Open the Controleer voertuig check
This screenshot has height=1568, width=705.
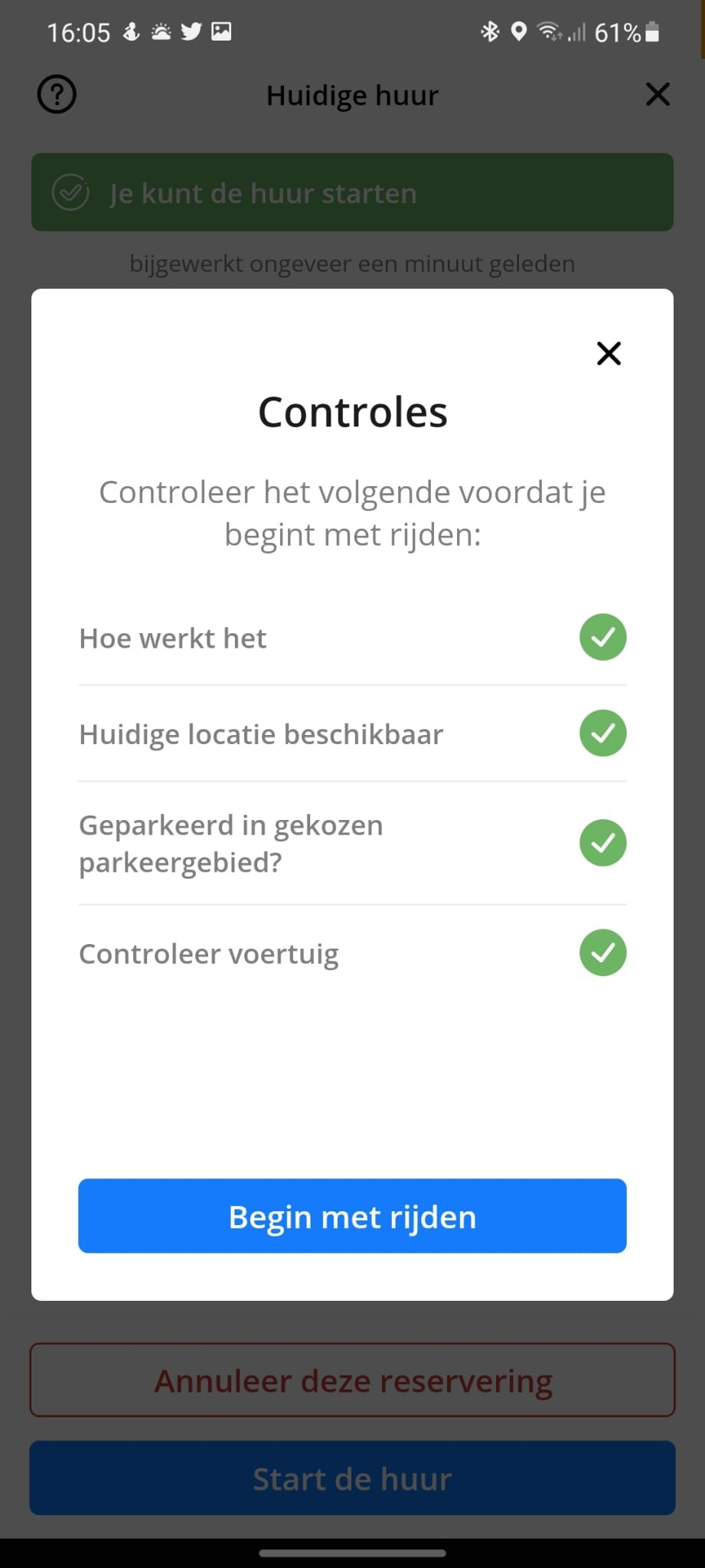point(352,953)
